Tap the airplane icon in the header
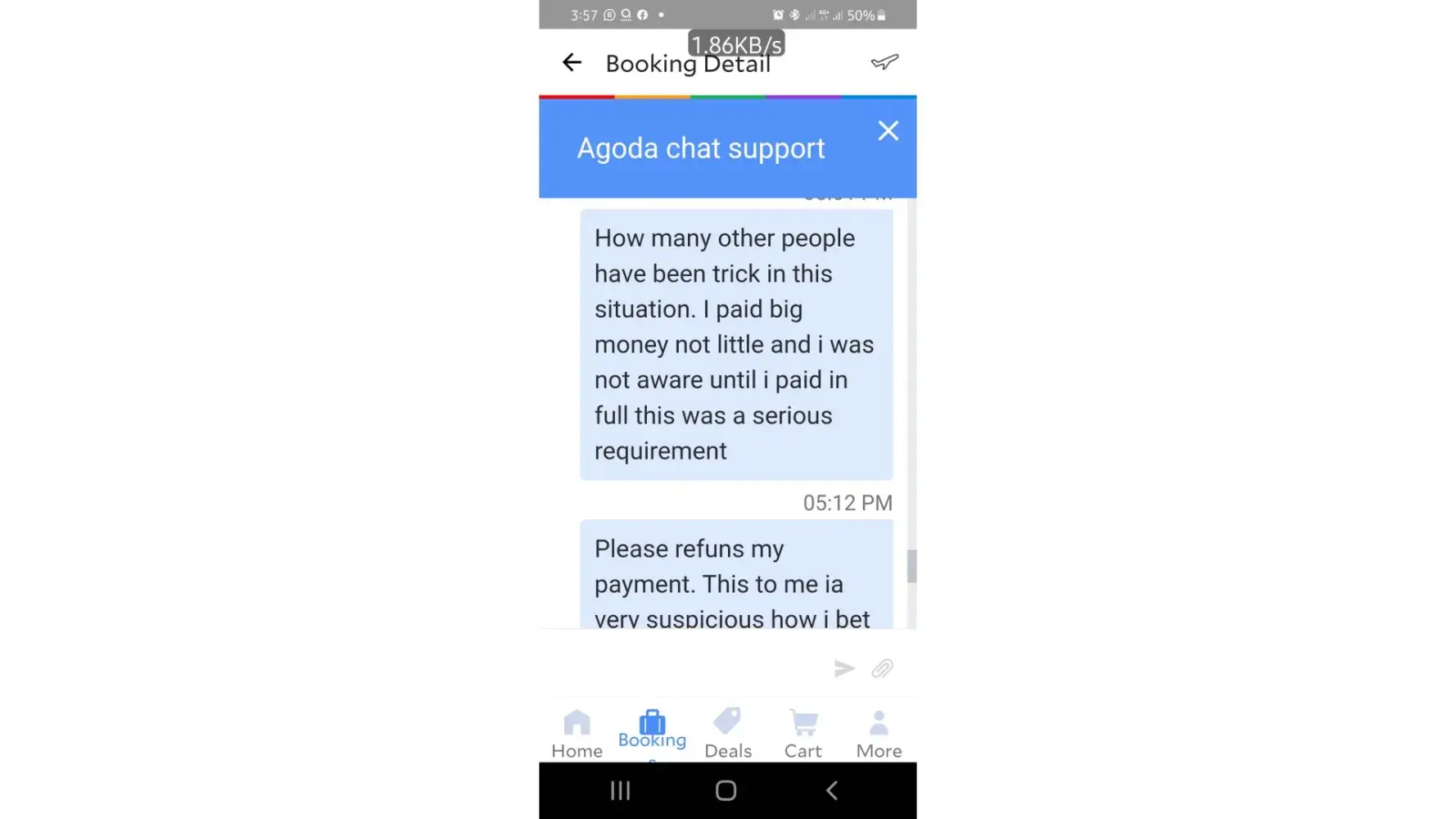1456x819 pixels. tap(884, 62)
